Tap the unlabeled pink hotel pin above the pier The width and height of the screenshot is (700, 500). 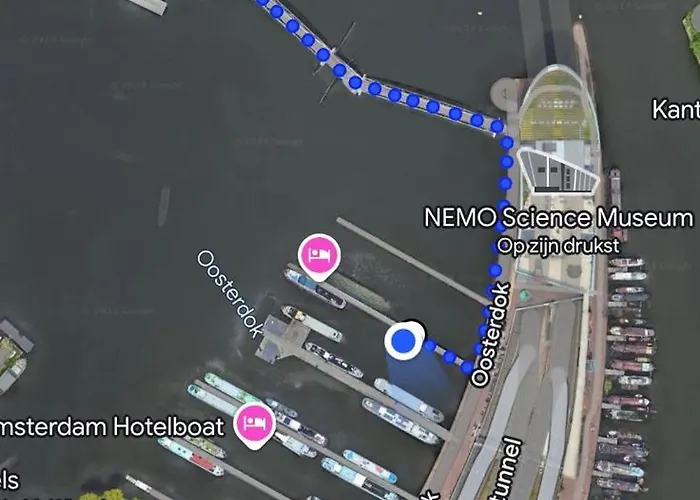pos(318,254)
